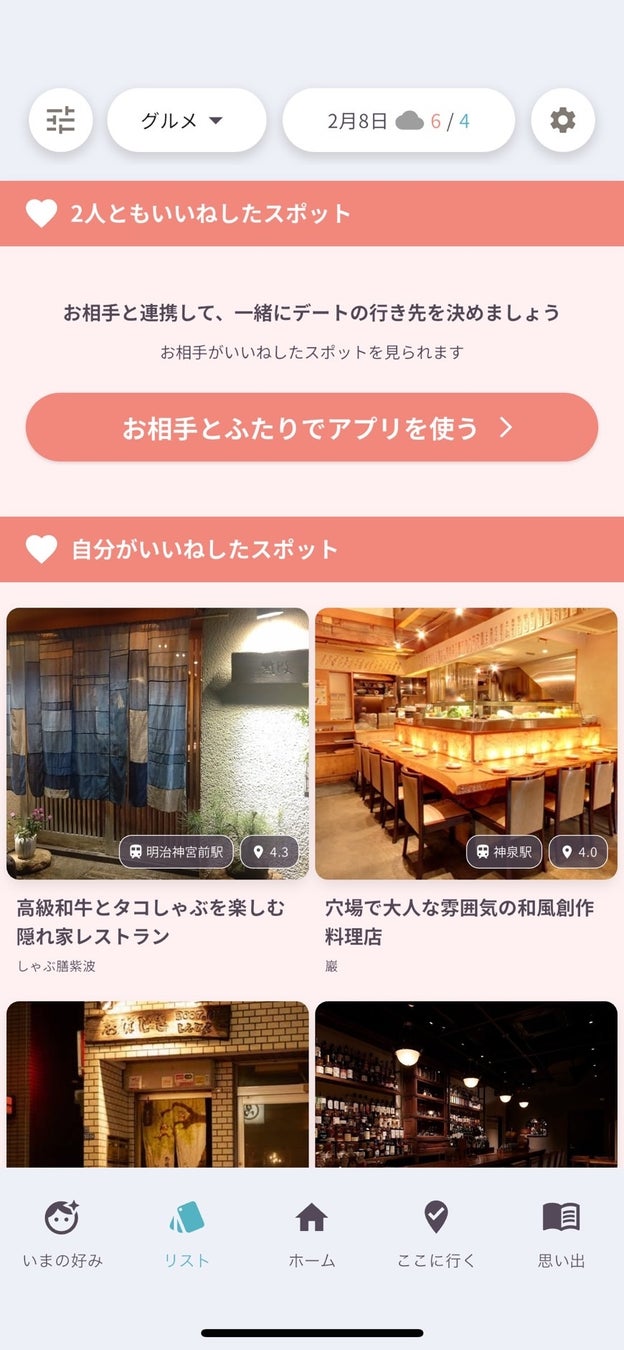Switch to the ここに行く tab
Screen dimensions: 624x1350
point(436,1234)
